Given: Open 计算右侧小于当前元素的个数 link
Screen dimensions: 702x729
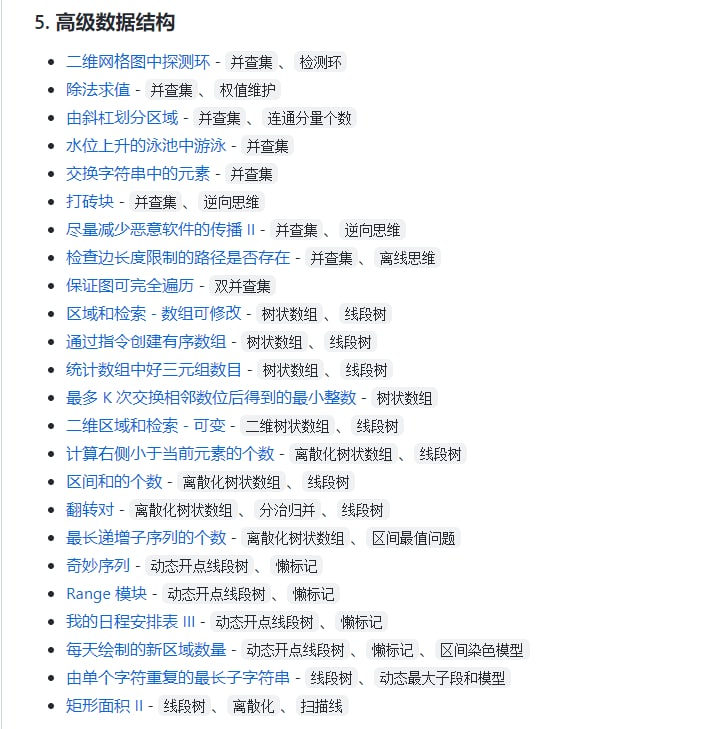Looking at the screenshot, I should [170, 454].
